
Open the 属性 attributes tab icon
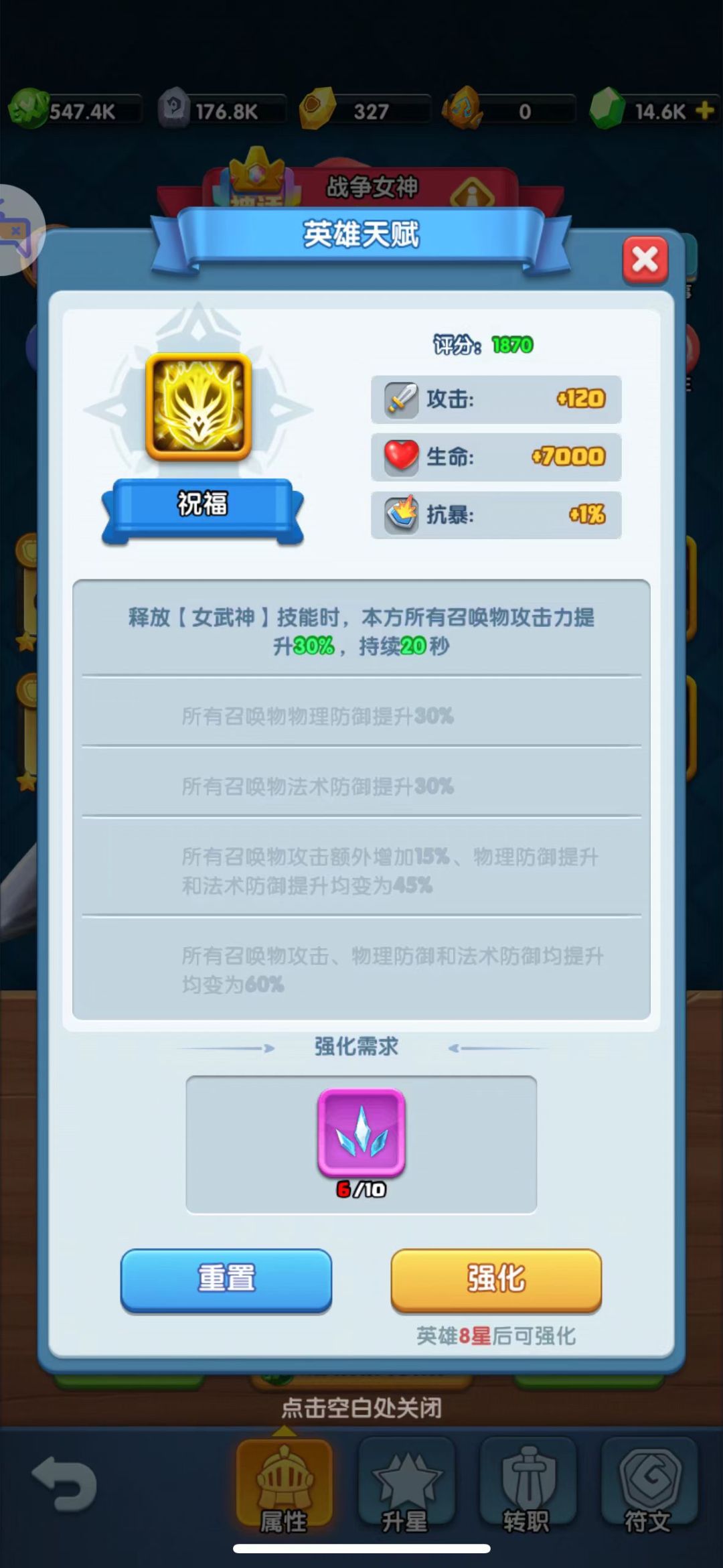pyautogui.click(x=284, y=1485)
